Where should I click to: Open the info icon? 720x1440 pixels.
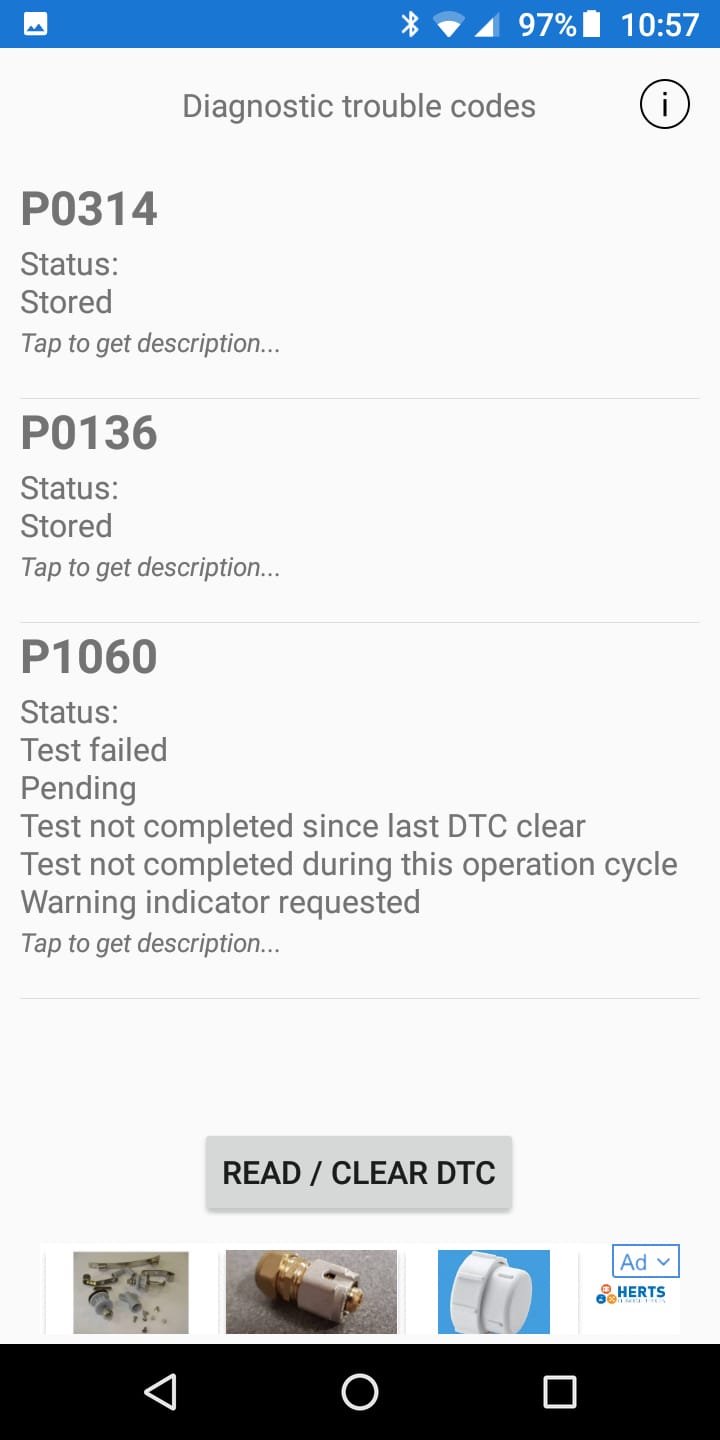[664, 105]
